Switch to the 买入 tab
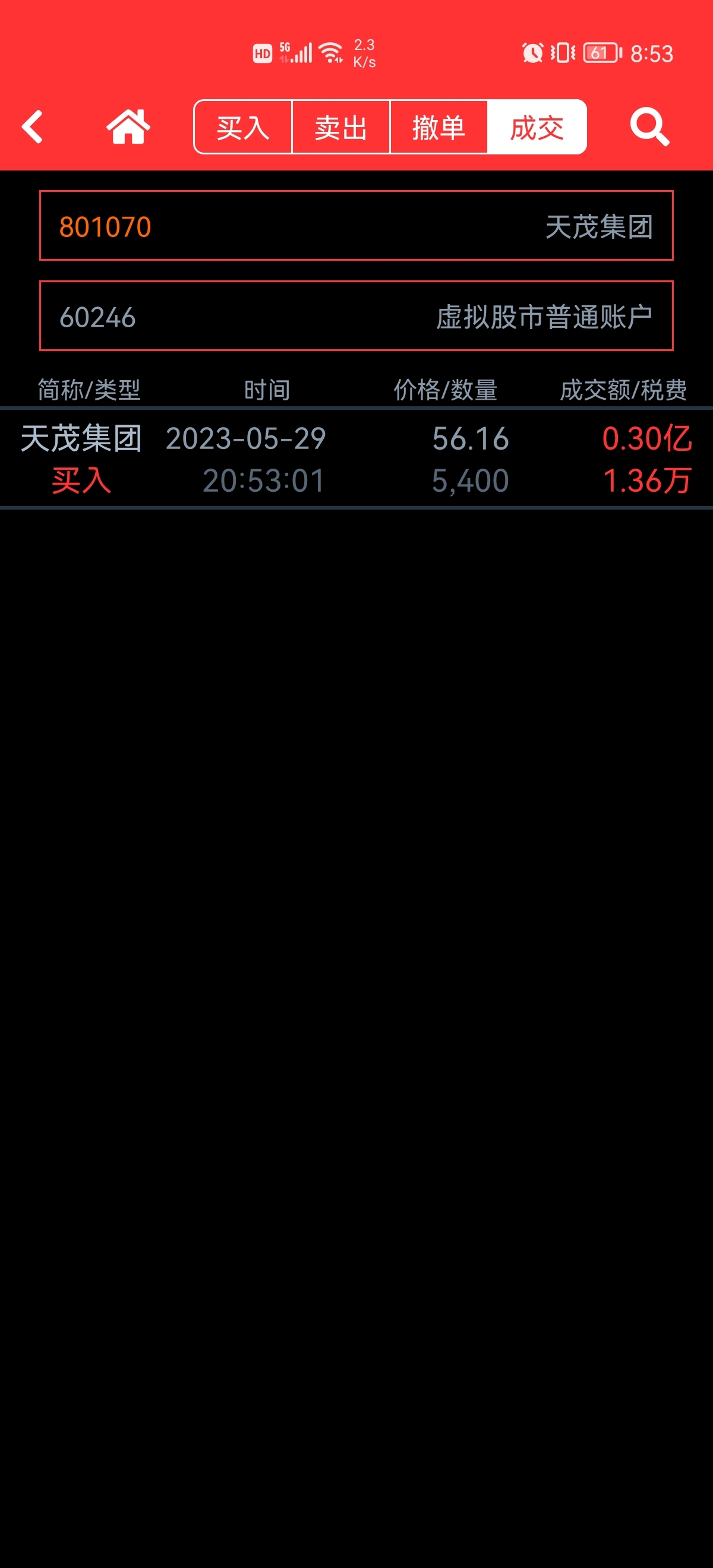The height and width of the screenshot is (1568, 713). click(x=243, y=127)
